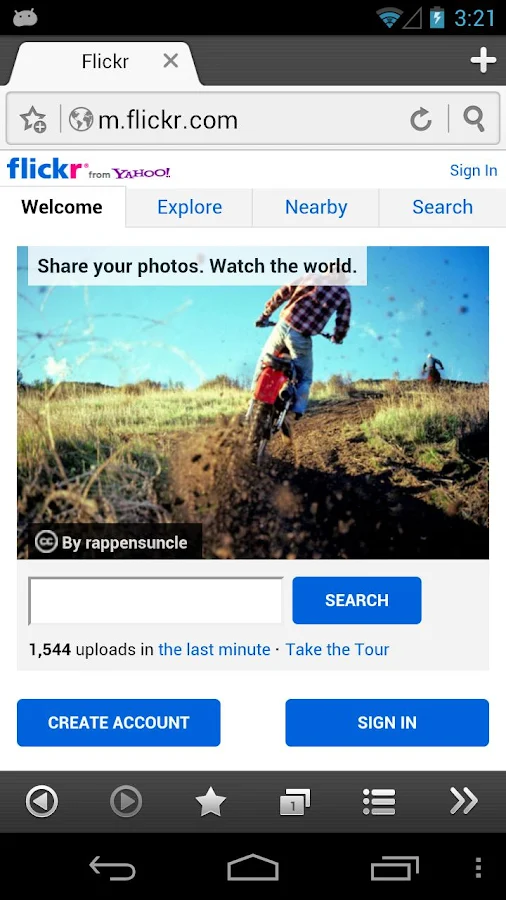
Task: Reload the current page
Action: tap(421, 119)
